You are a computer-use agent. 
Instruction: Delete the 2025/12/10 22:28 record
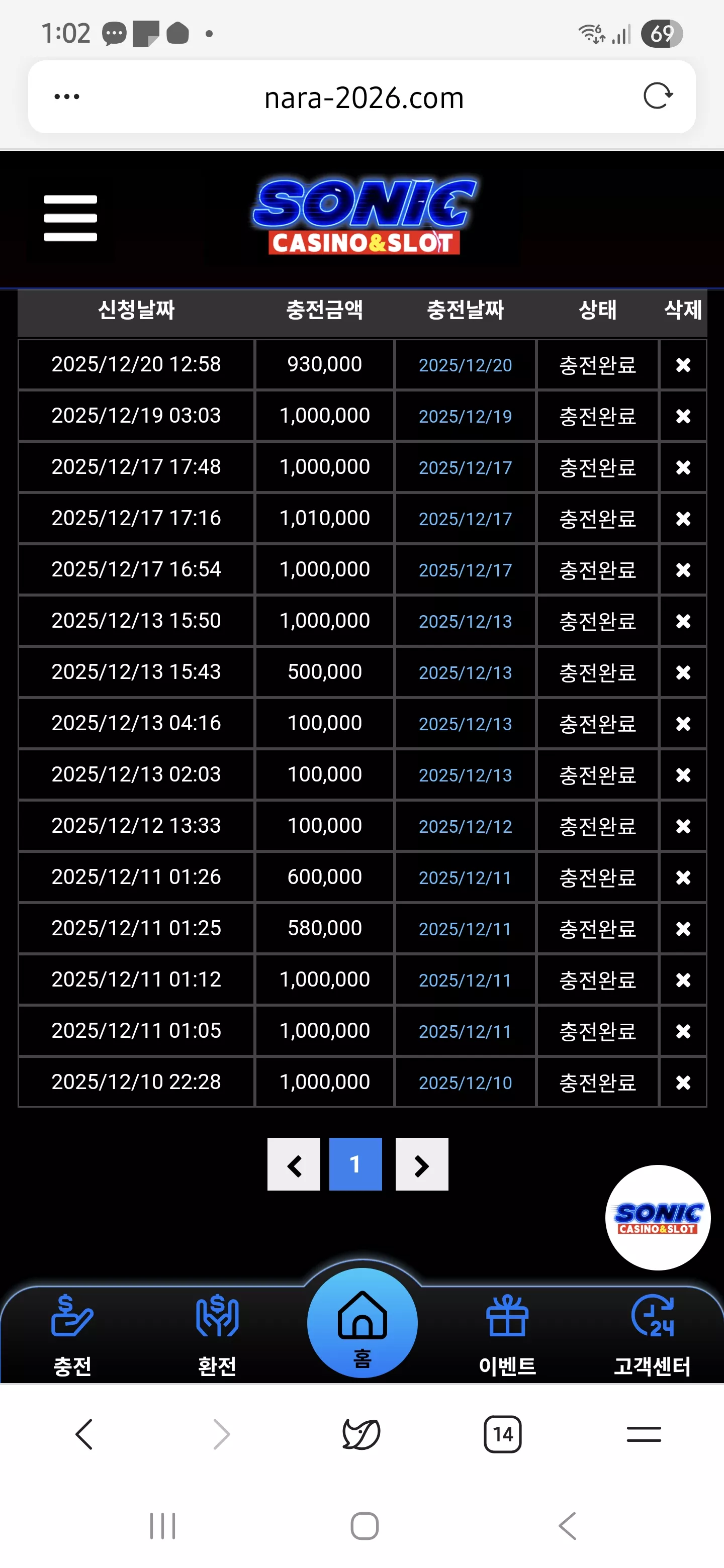coord(683,1082)
